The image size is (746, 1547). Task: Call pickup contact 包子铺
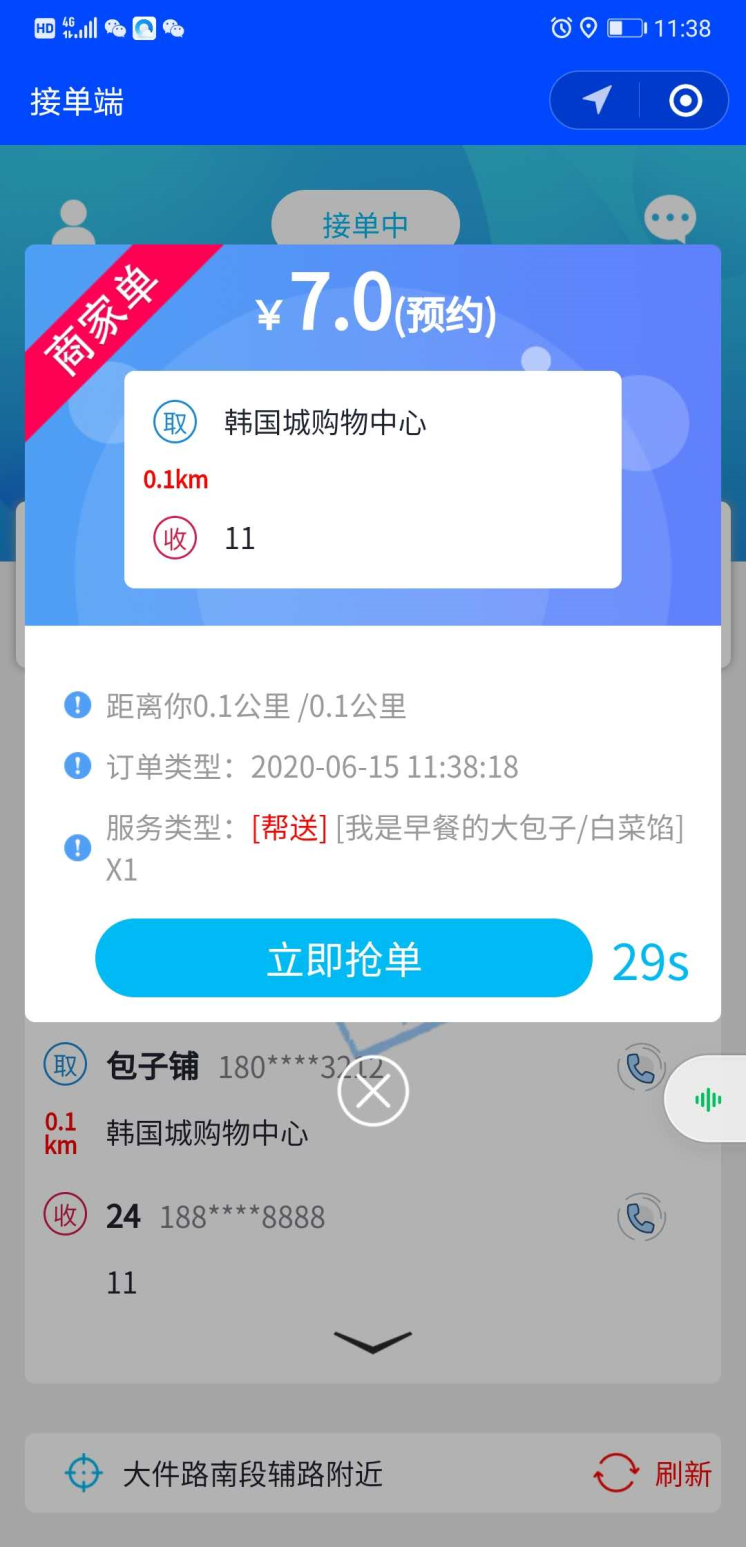640,1069
